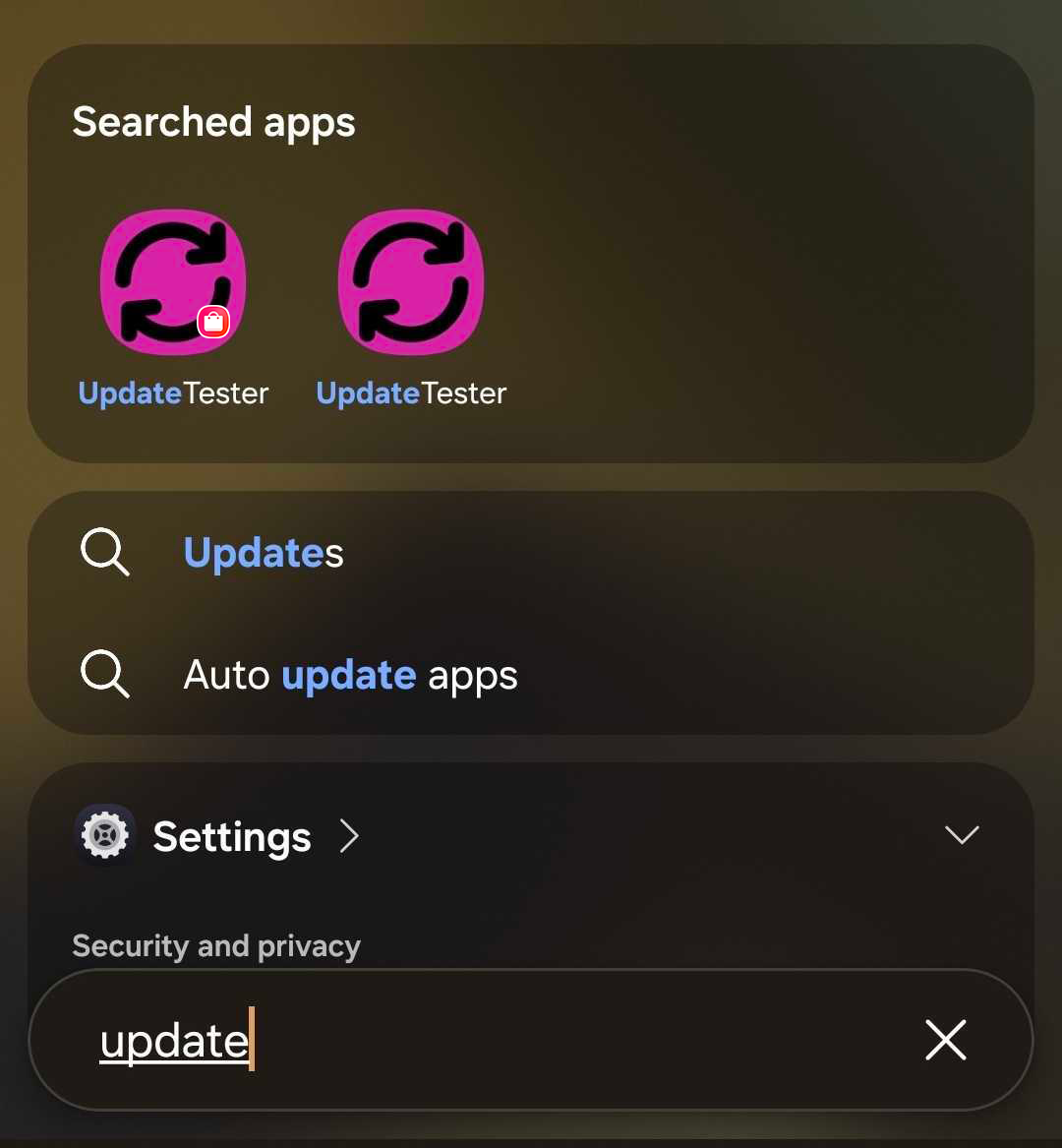Open the Settings results header
1062x1148 pixels.
coord(232,837)
